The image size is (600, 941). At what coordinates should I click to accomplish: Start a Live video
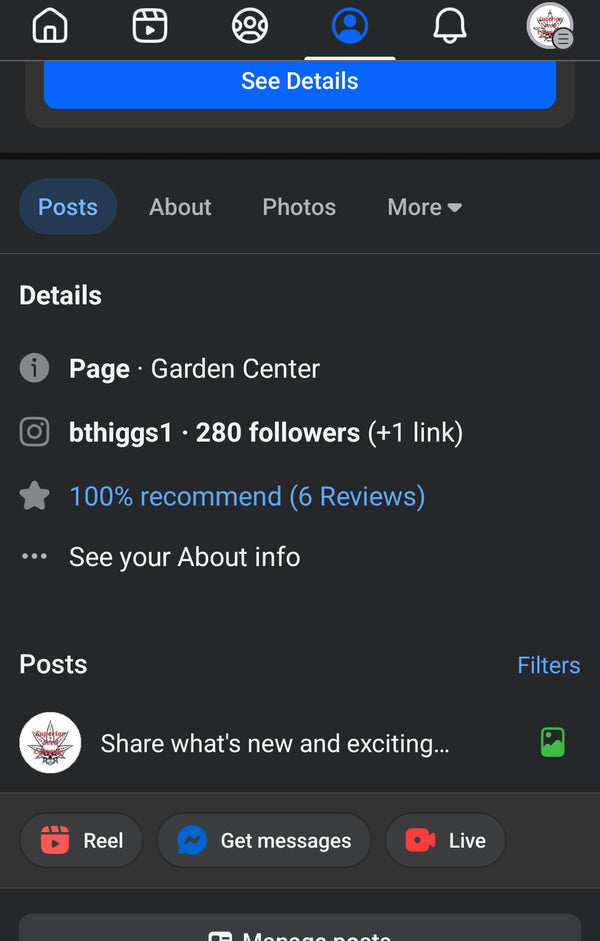coord(445,841)
